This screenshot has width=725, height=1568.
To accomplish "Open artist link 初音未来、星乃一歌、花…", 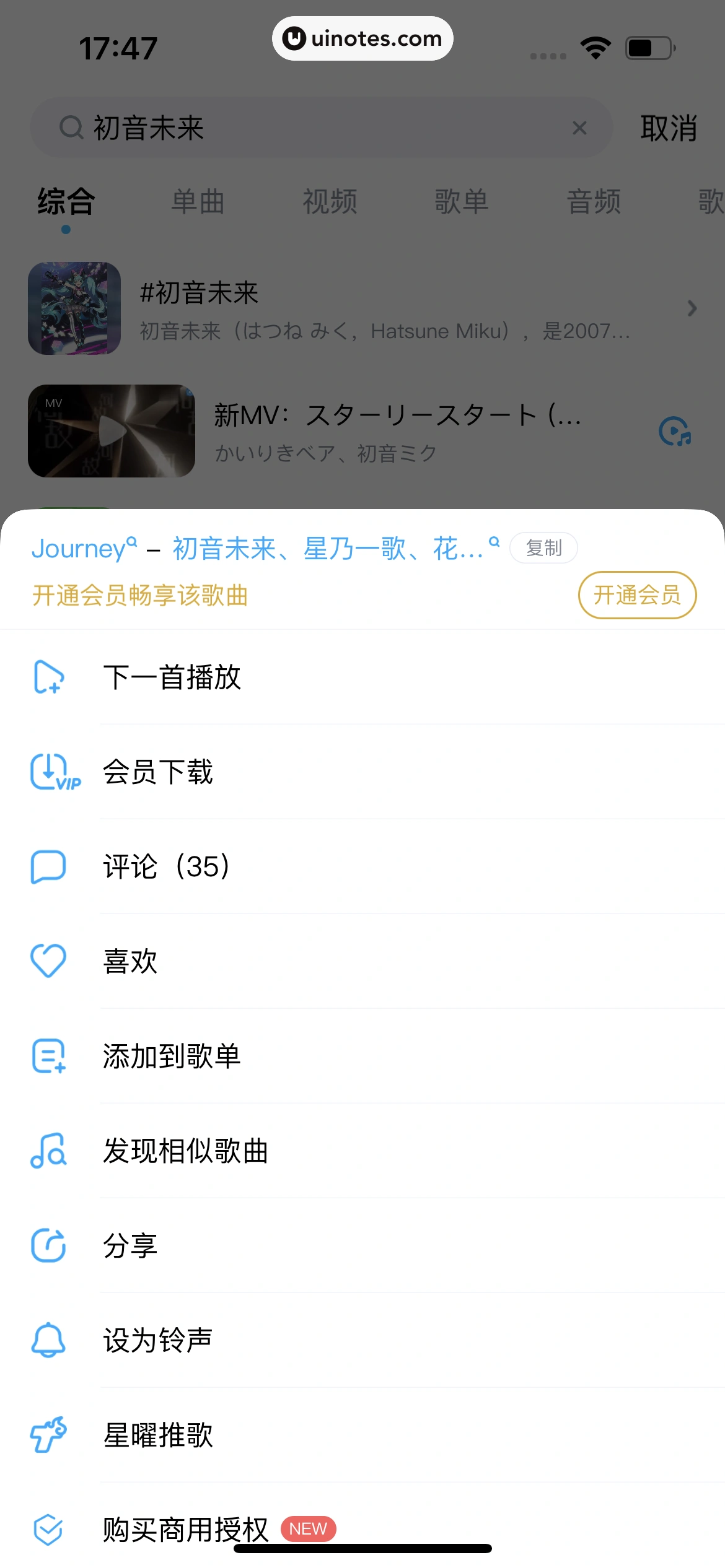I will click(x=328, y=549).
